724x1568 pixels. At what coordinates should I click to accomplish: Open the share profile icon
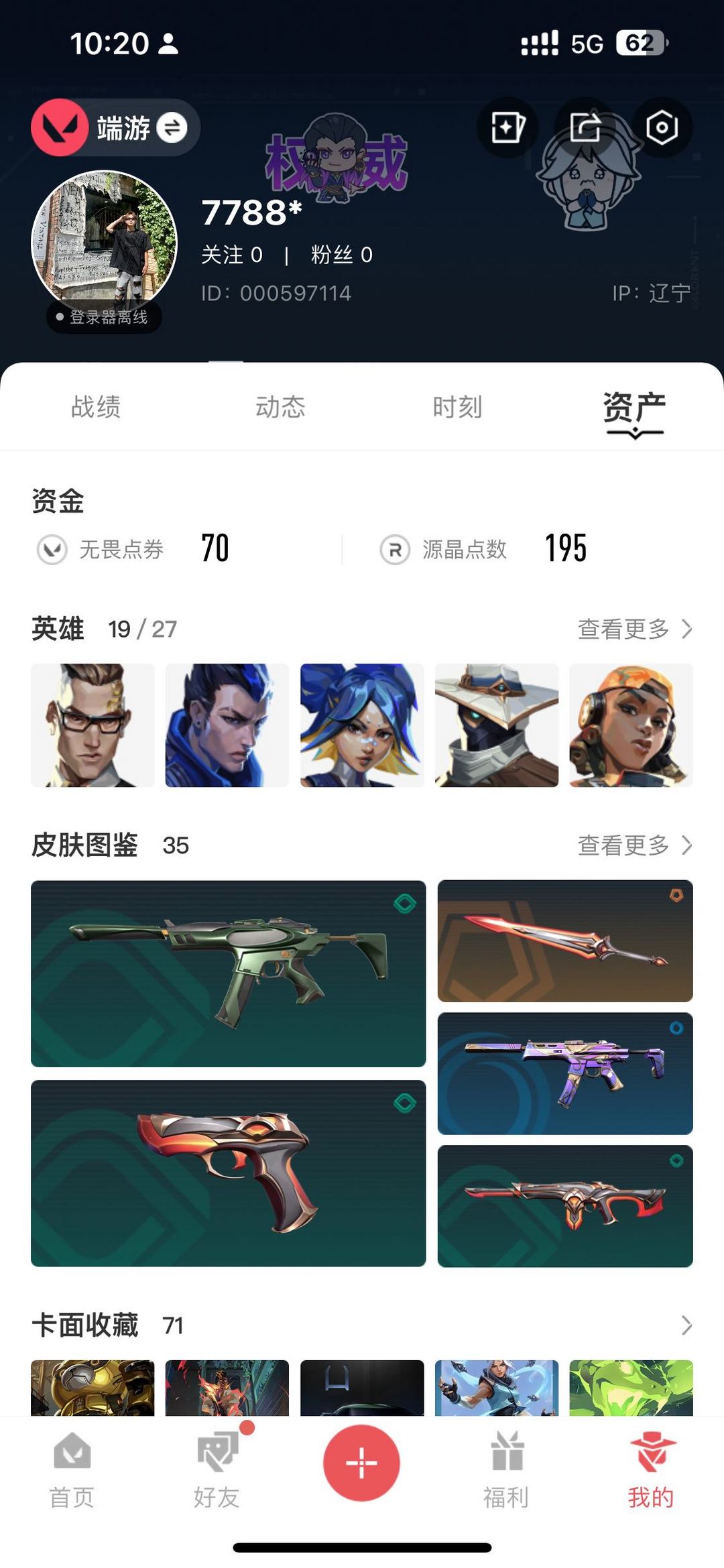(x=585, y=127)
